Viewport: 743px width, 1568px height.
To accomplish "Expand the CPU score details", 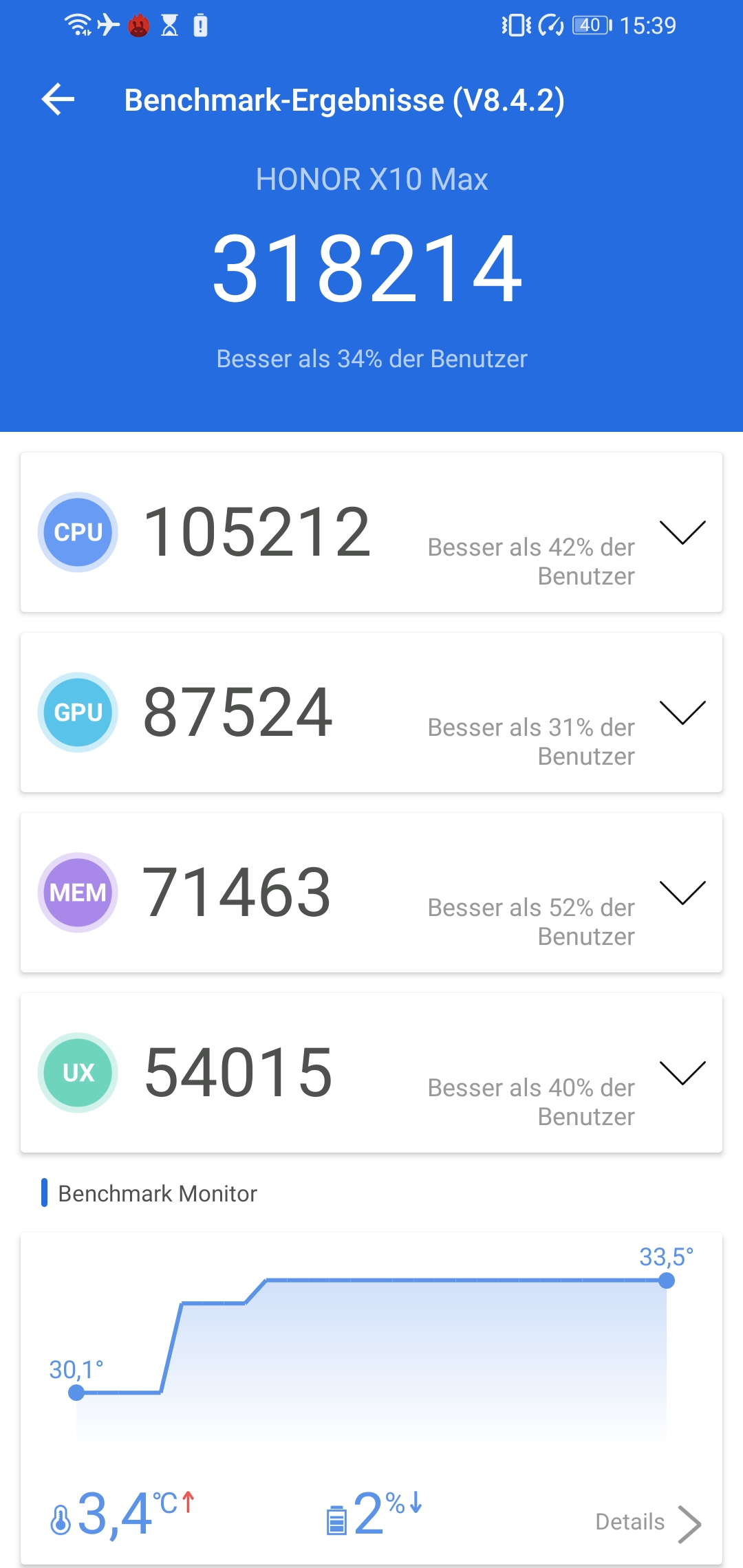I will pos(682,532).
